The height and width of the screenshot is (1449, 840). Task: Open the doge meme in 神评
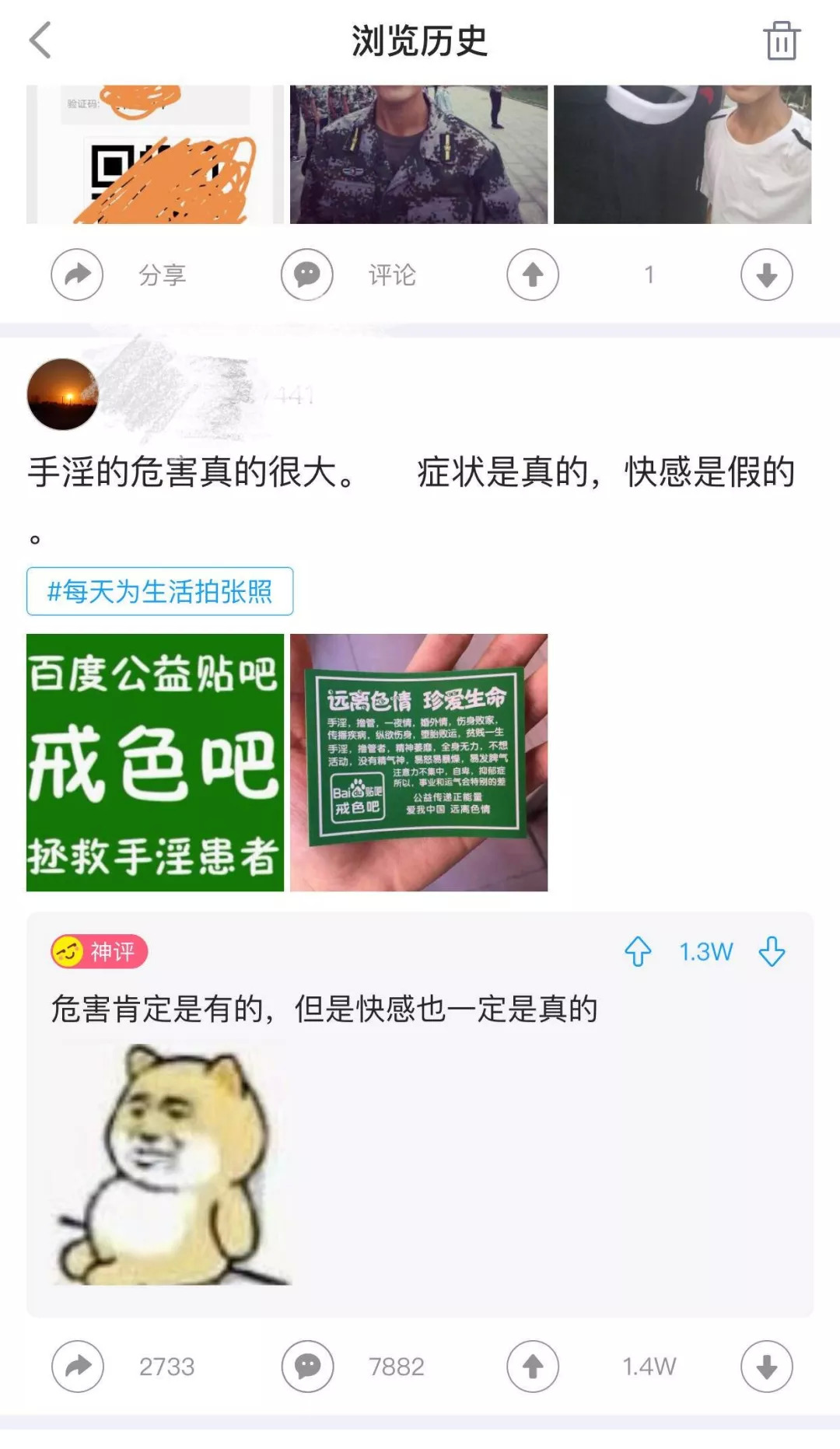click(x=173, y=1164)
